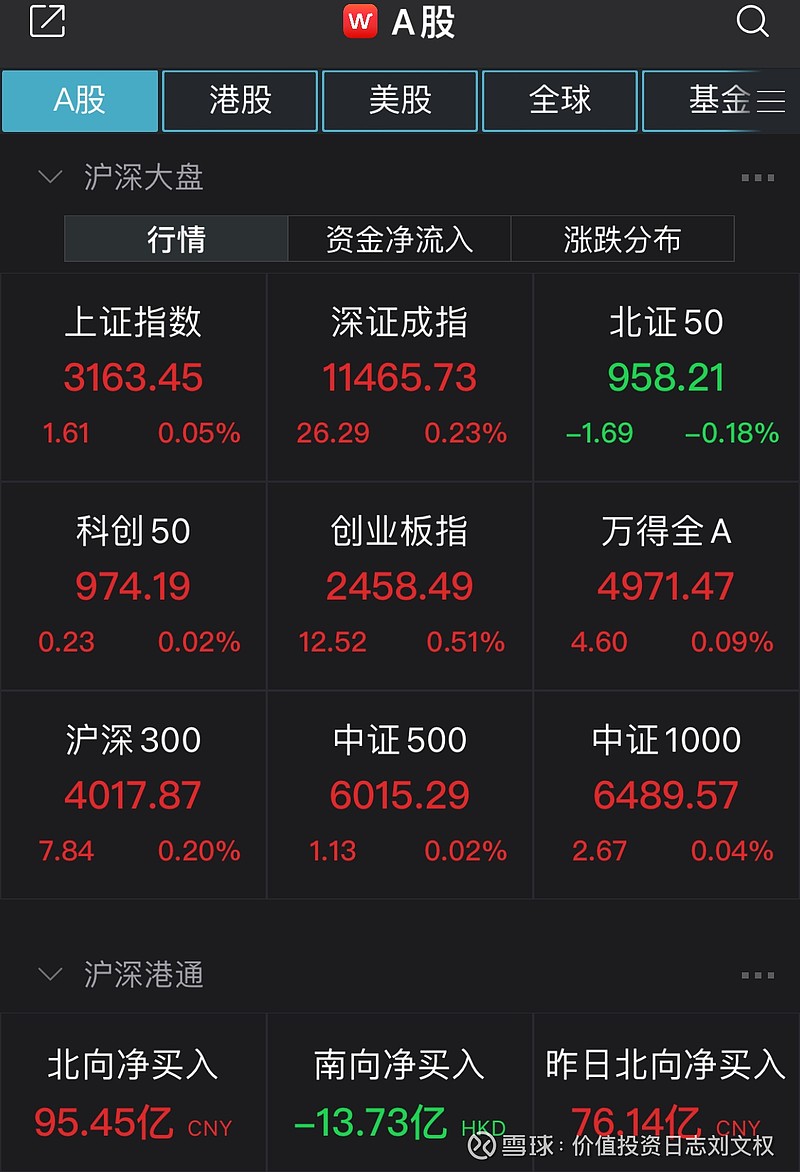Screen dimensions: 800x1172
Task: Tap the ellipsis options for 沪深港通 section
Action: click(x=757, y=976)
